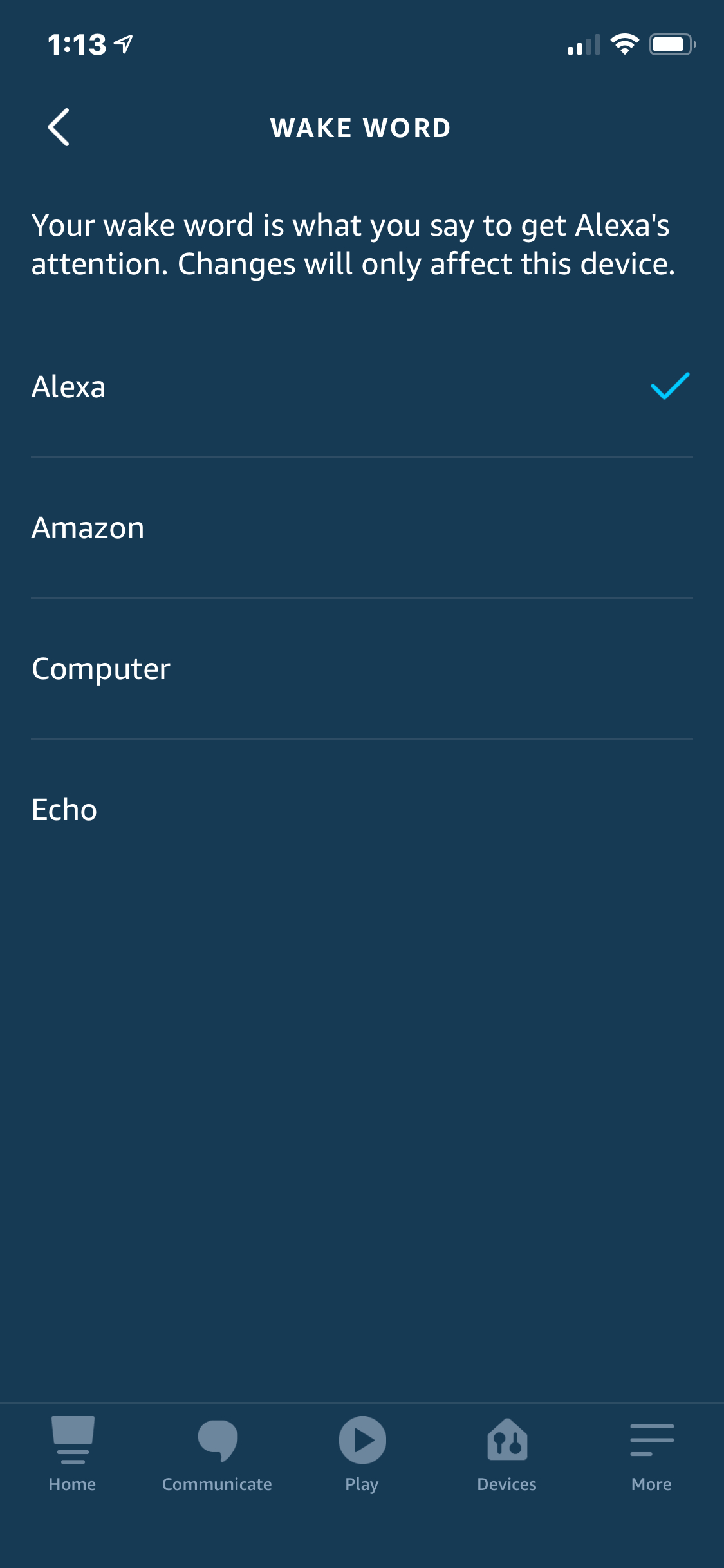Screen dimensions: 724x1568
Task: Choose Amazon as the wake word
Action: [x=362, y=528]
